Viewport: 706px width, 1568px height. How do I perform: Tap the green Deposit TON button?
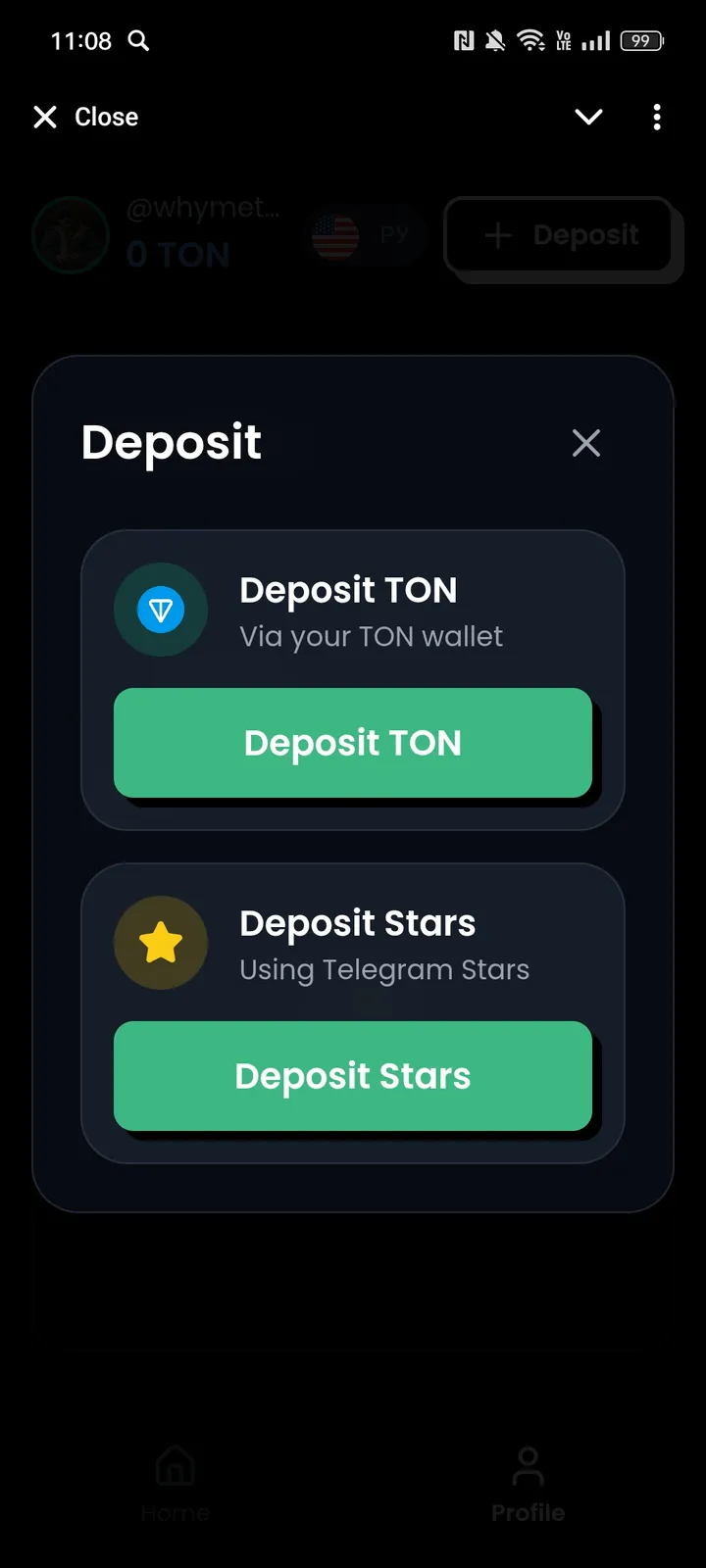pyautogui.click(x=353, y=743)
